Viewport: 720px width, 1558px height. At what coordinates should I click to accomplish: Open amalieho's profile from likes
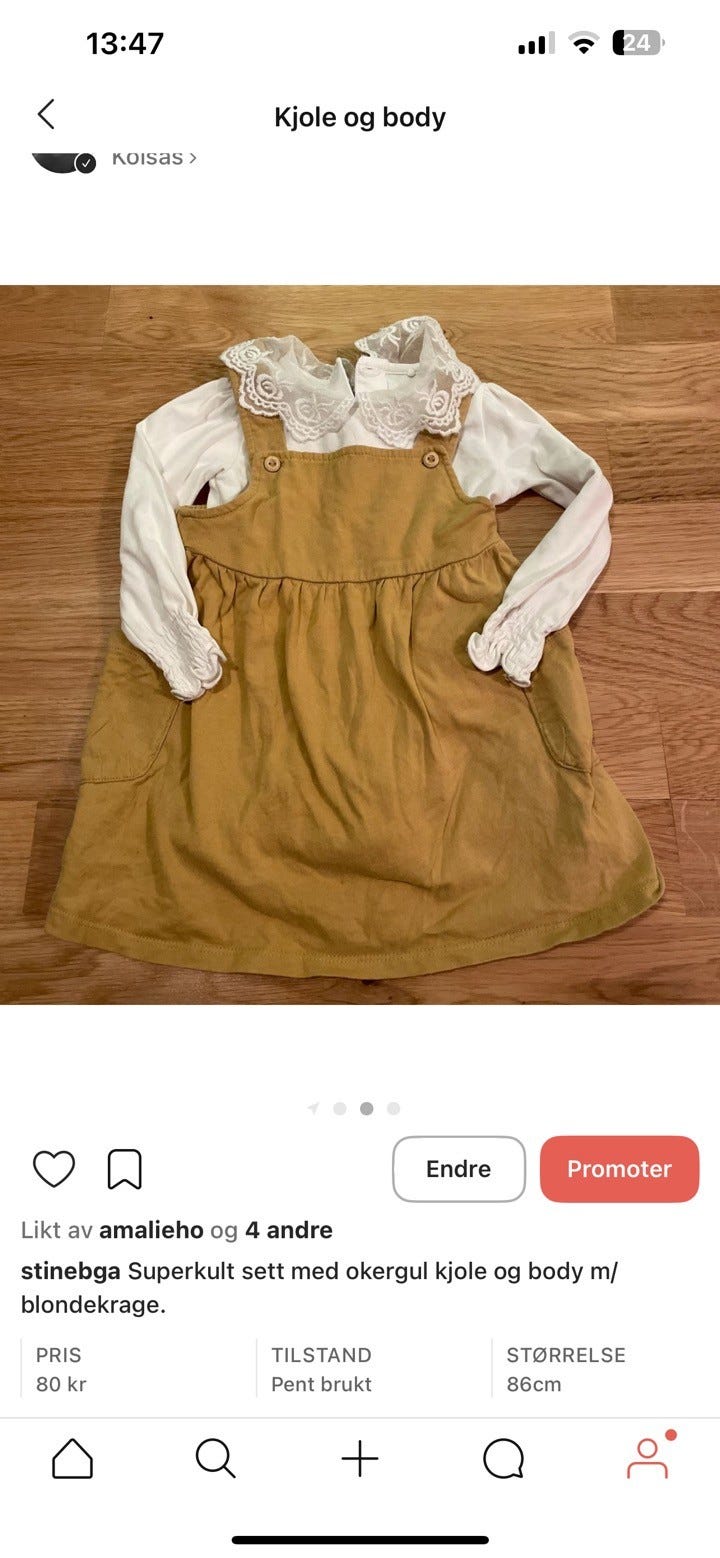click(151, 1229)
